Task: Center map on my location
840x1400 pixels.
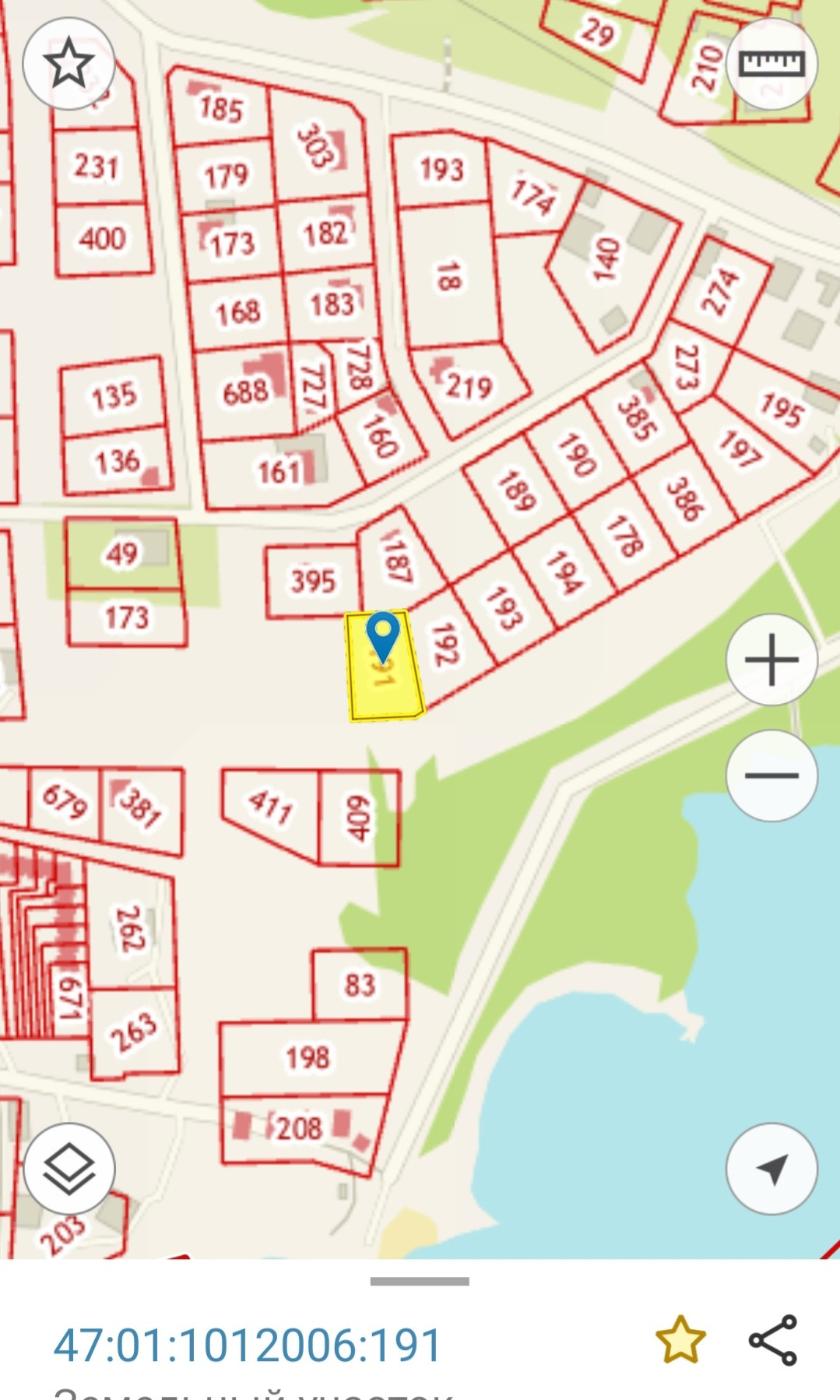Action: click(771, 1168)
